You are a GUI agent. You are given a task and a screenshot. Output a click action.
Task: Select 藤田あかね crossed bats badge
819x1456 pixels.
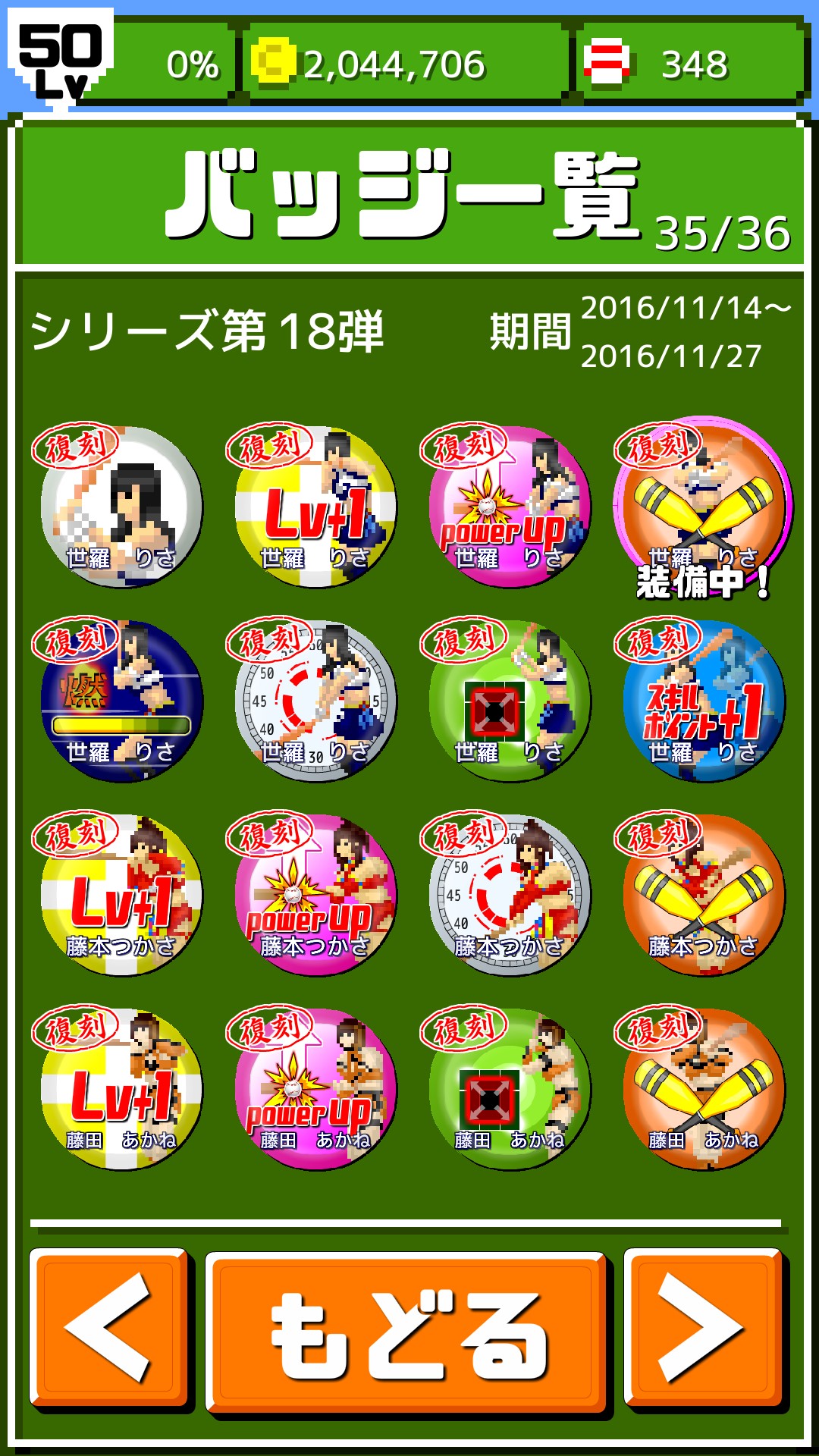click(704, 1089)
